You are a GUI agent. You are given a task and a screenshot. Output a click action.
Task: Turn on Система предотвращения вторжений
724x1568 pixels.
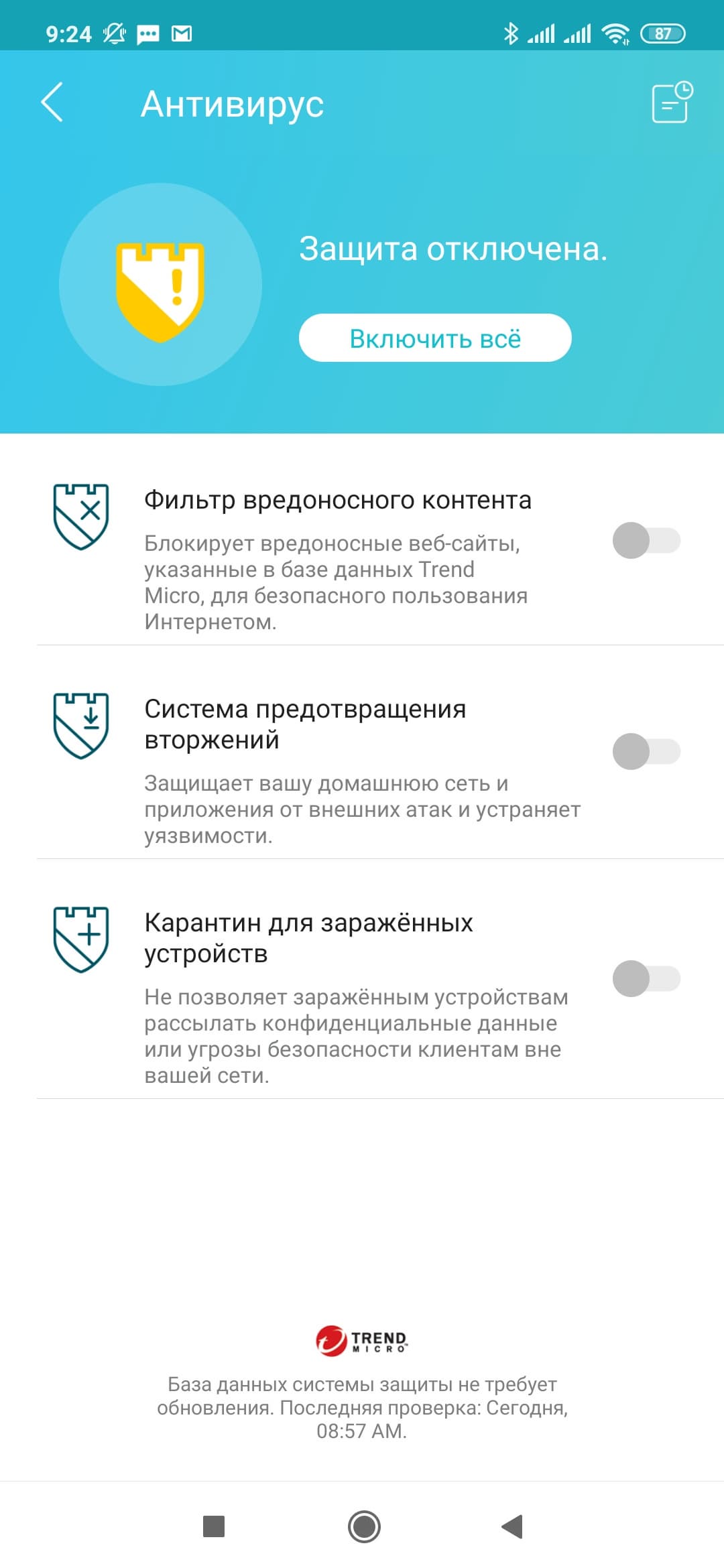click(x=646, y=751)
